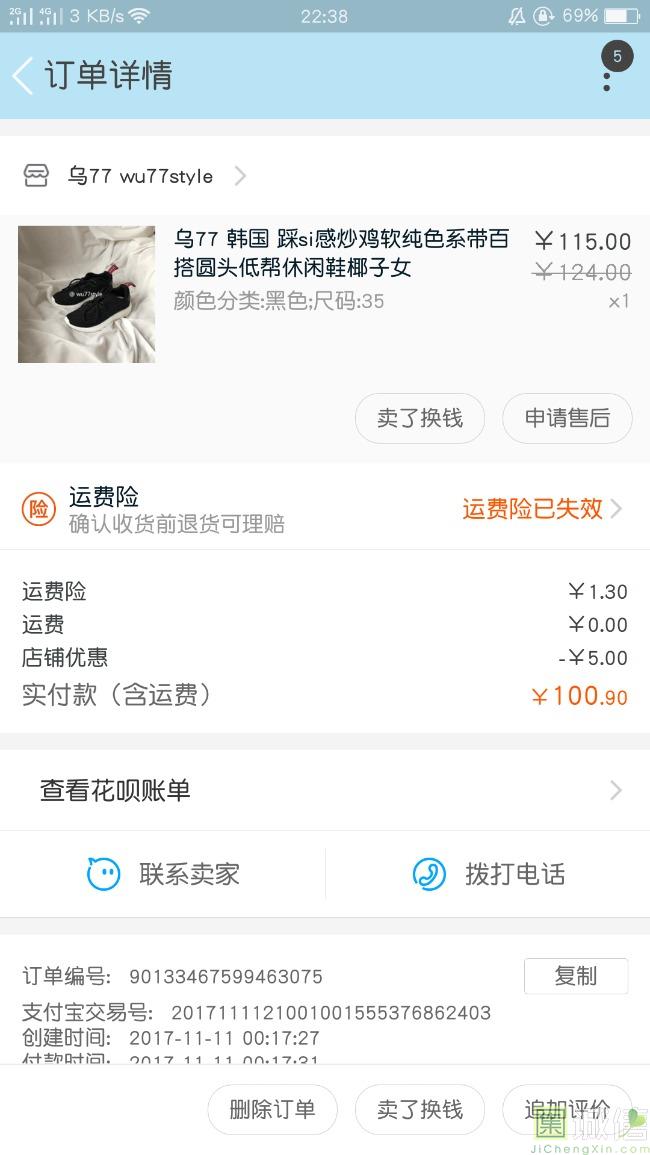Image resolution: width=650 pixels, height=1155 pixels.
Task: Tap 卖了换钱 in the bottom bar
Action: click(420, 1109)
